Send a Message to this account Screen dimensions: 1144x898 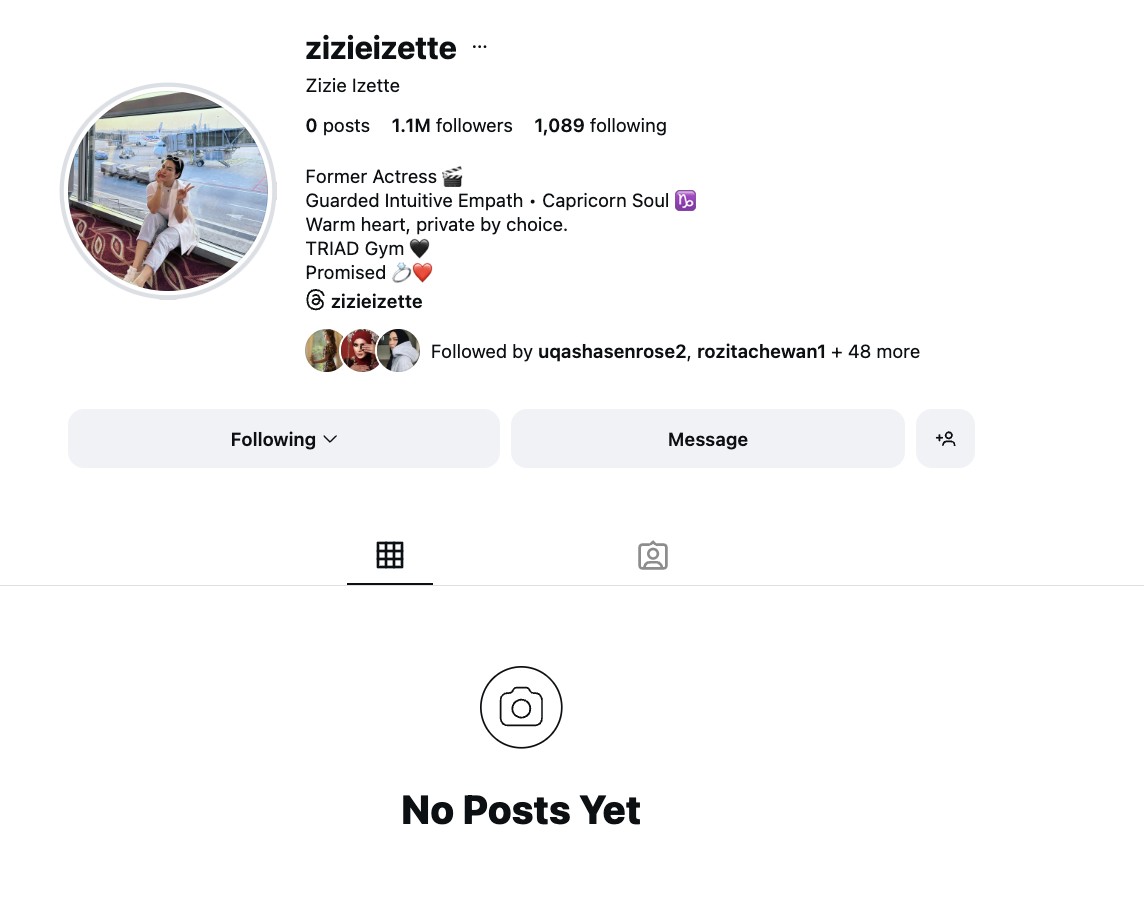pos(707,439)
